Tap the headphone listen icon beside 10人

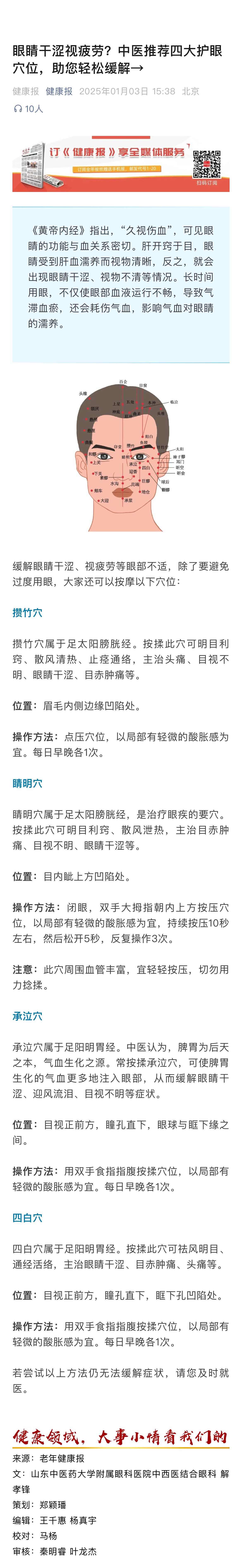tap(18, 109)
